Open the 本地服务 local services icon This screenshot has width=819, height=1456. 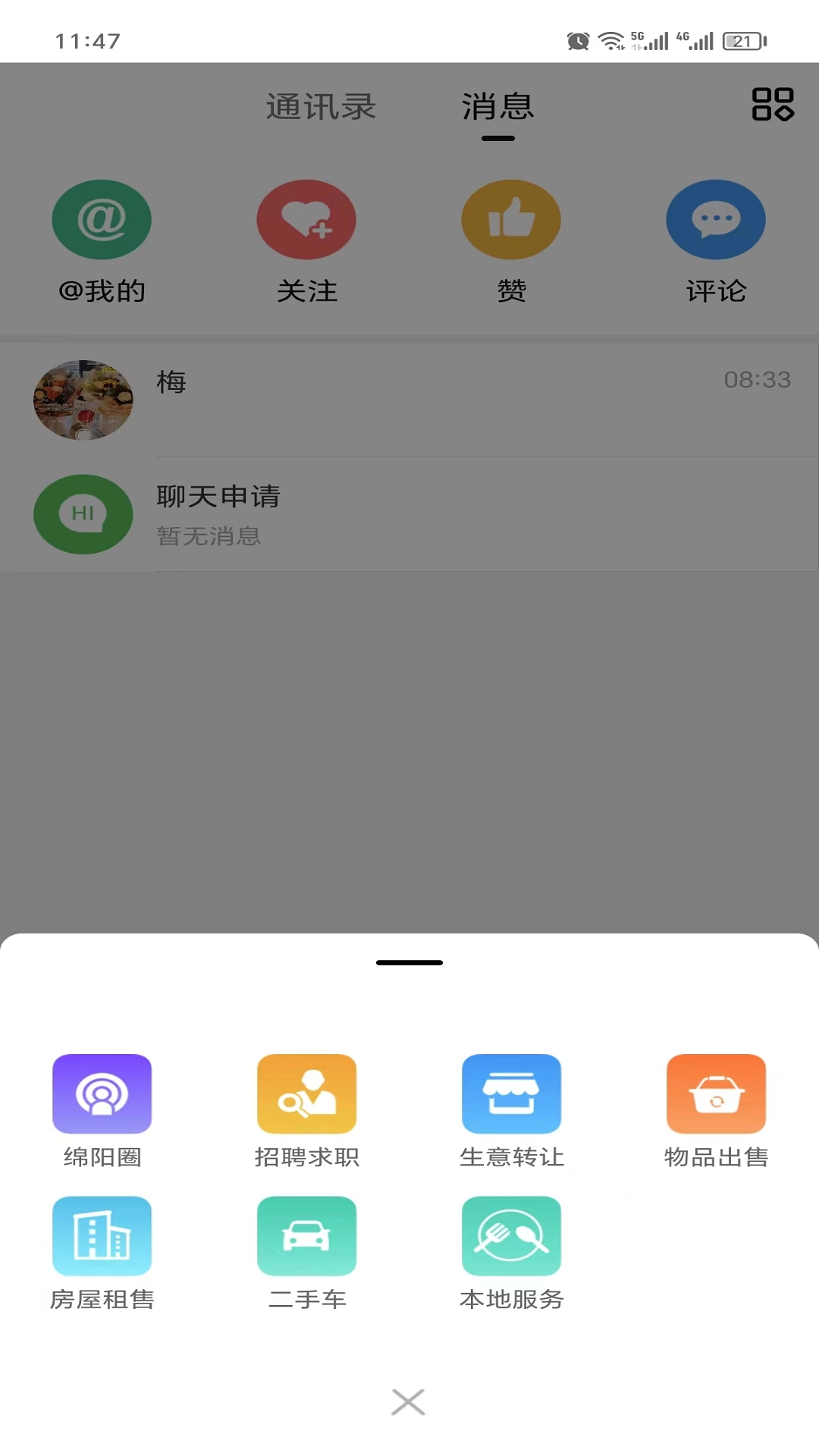(511, 1235)
